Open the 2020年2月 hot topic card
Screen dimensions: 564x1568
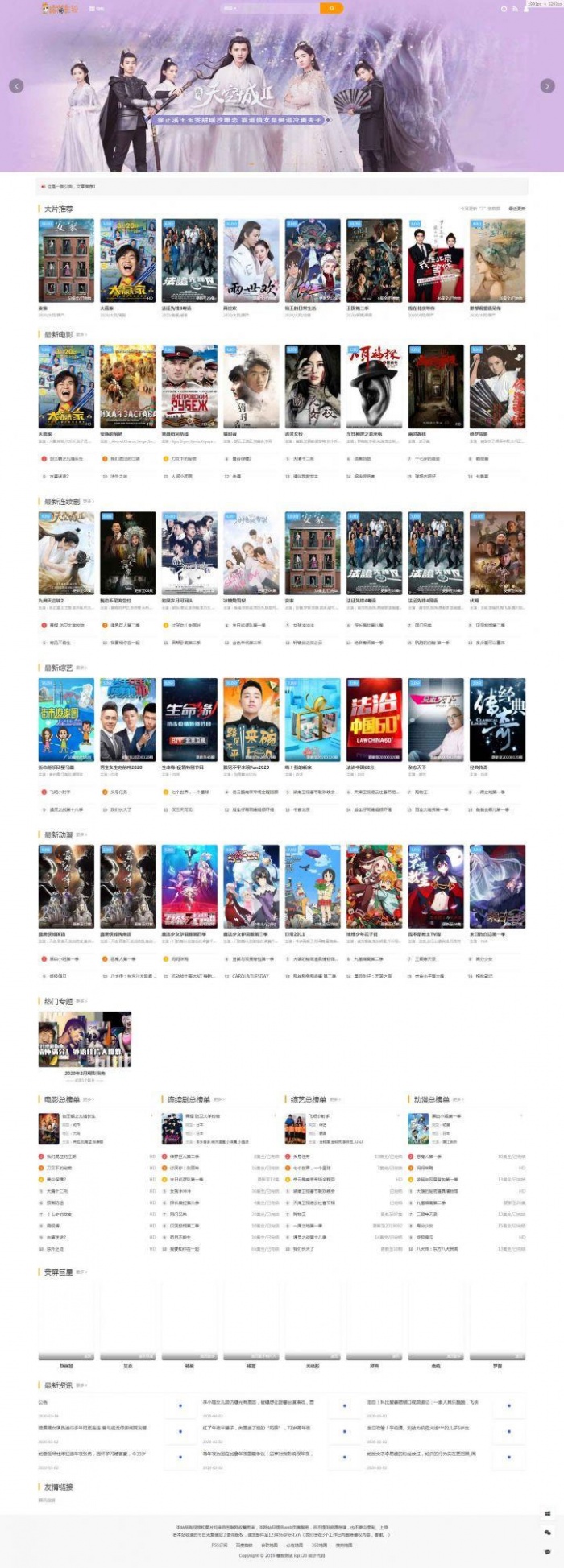pyautogui.click(x=85, y=1040)
